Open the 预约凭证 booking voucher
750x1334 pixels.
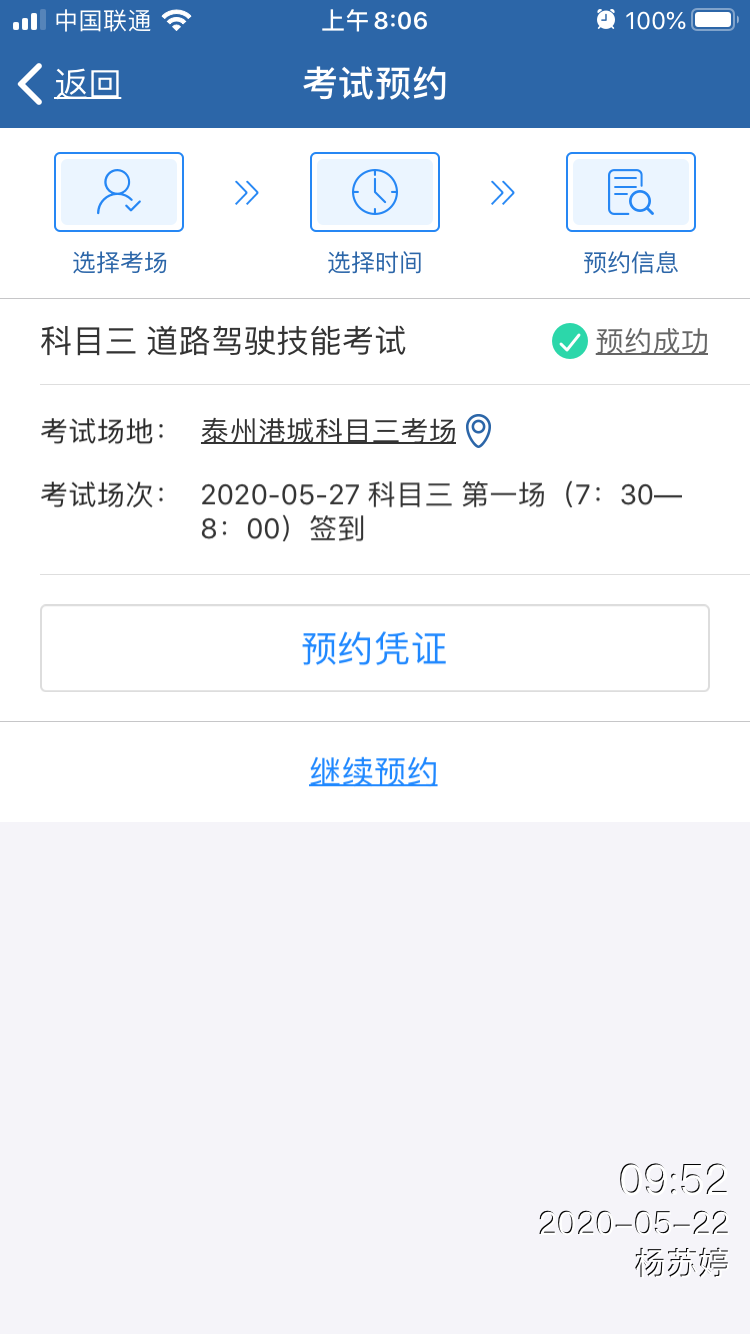[375, 648]
